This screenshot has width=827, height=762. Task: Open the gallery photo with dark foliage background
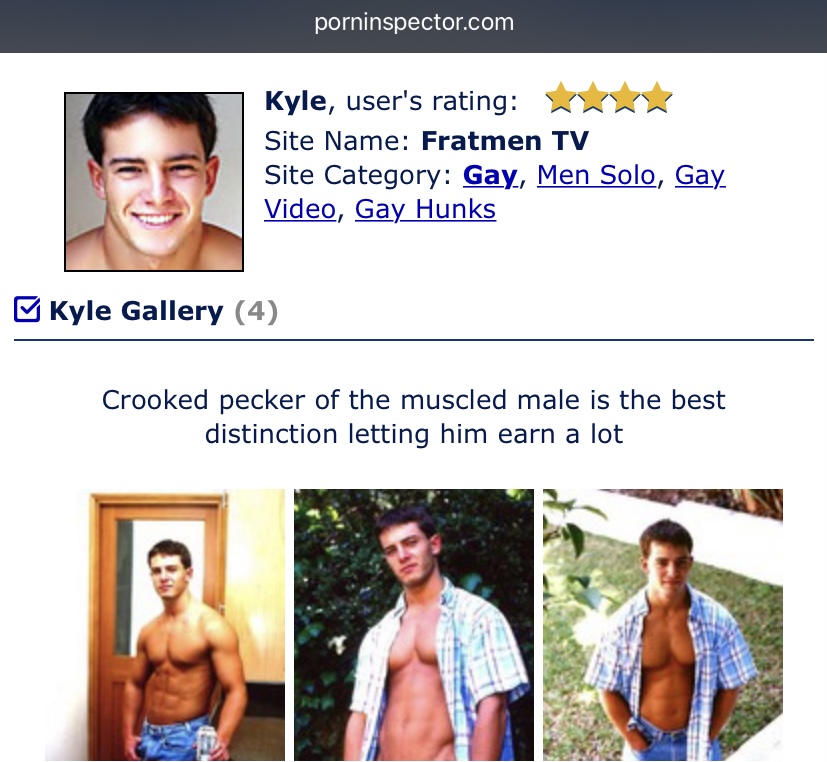pyautogui.click(x=414, y=624)
